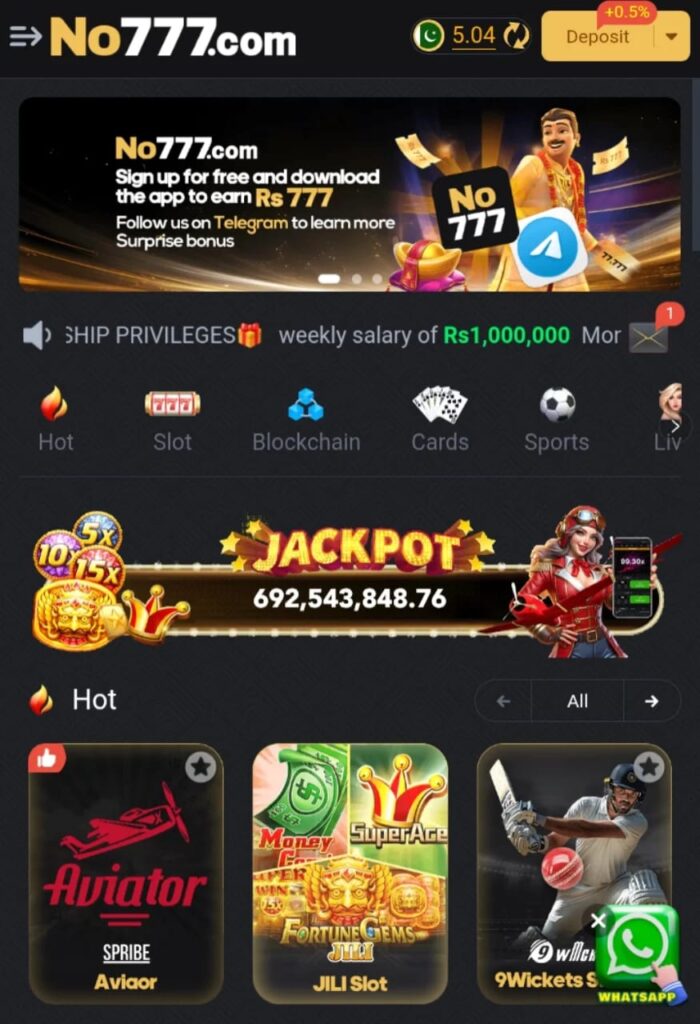The height and width of the screenshot is (1024, 700).
Task: Dismiss the floating WhatsApp button
Action: (x=598, y=920)
